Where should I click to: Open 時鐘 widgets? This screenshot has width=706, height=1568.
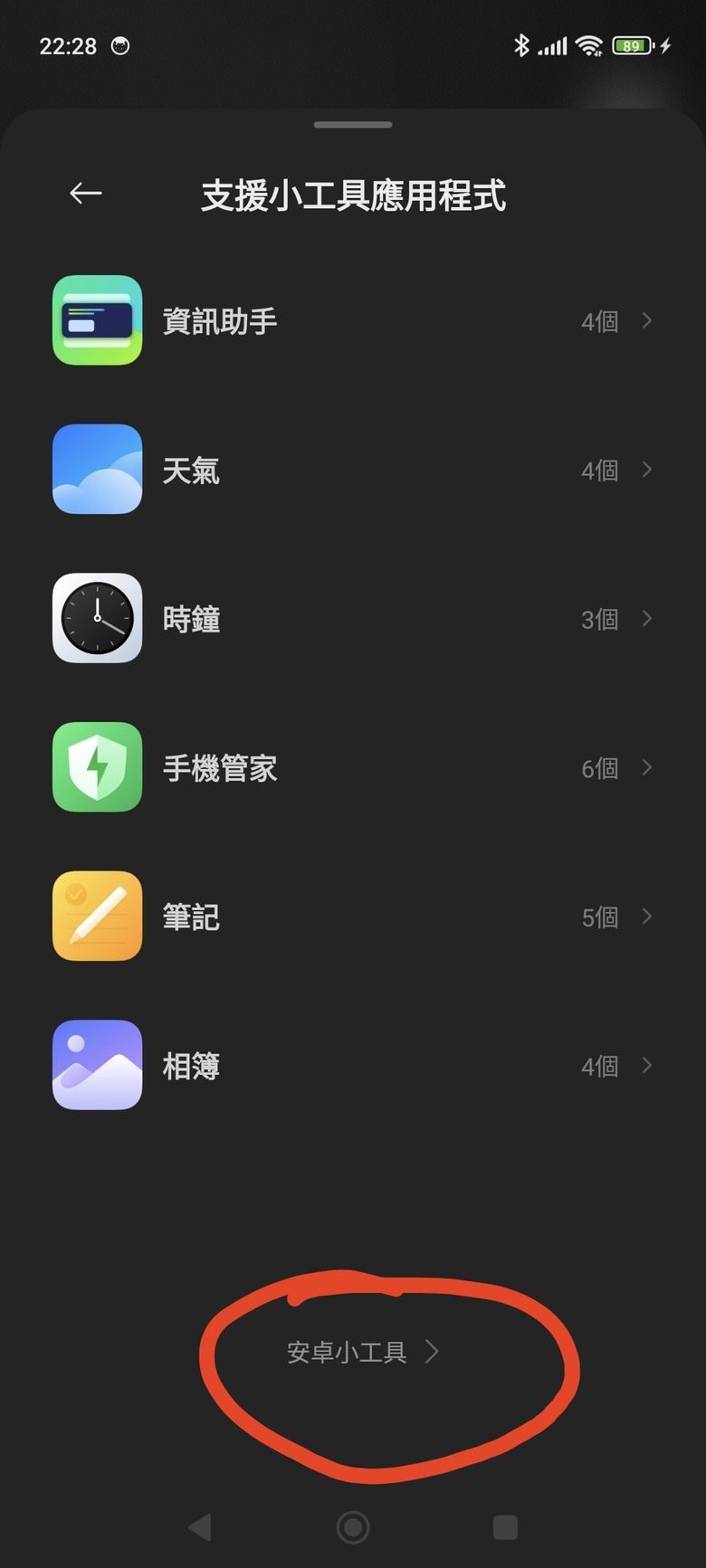click(353, 618)
